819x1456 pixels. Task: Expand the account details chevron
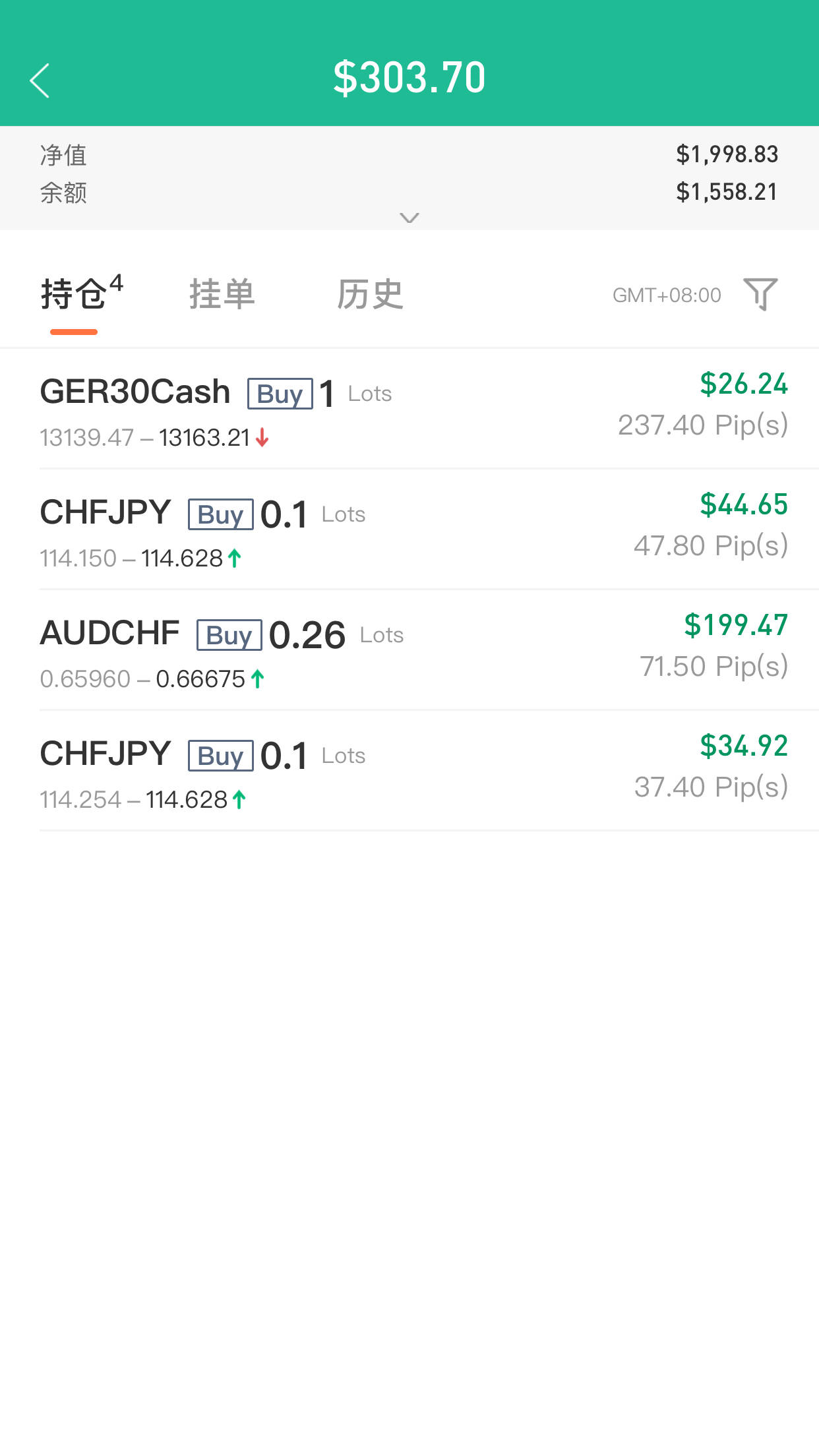(409, 218)
